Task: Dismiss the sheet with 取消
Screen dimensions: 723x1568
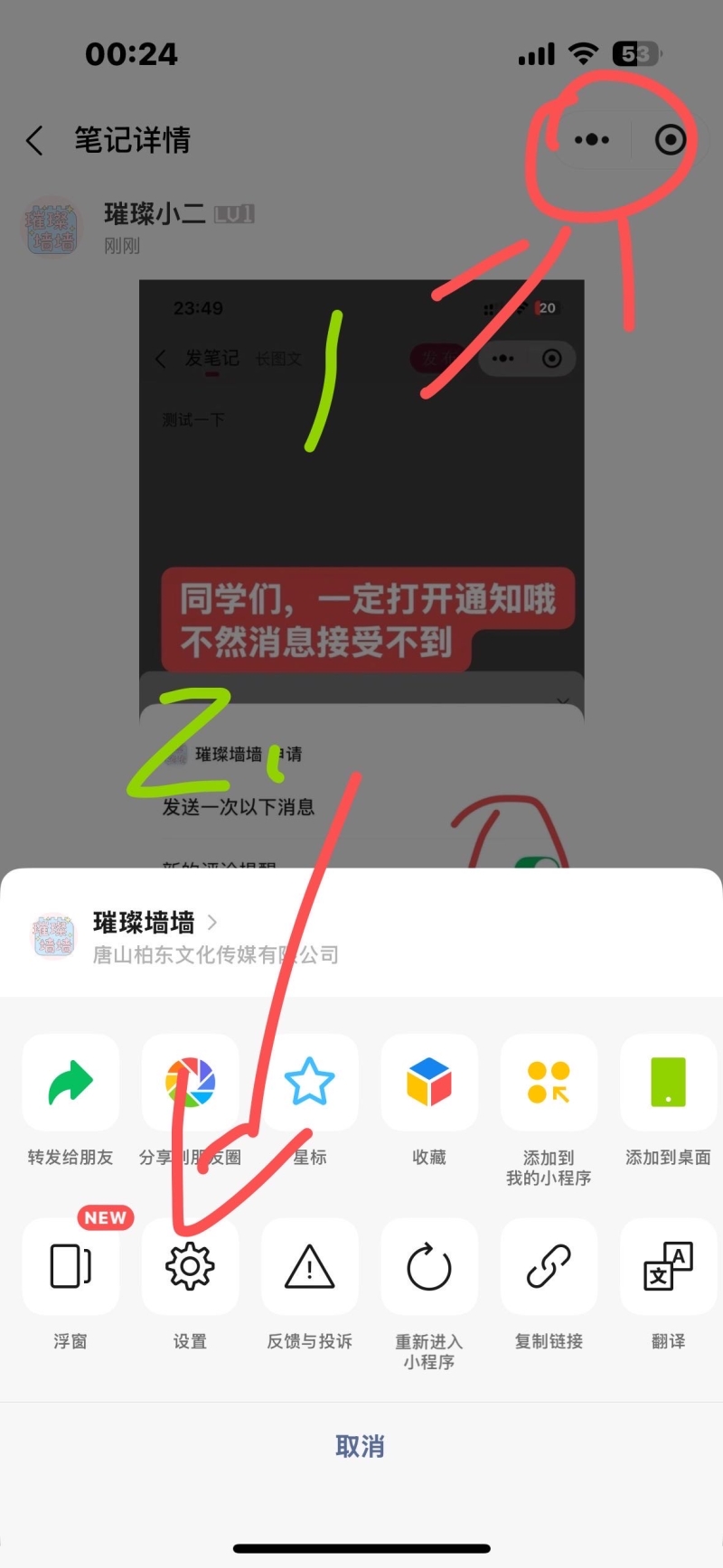Action: tap(361, 1446)
